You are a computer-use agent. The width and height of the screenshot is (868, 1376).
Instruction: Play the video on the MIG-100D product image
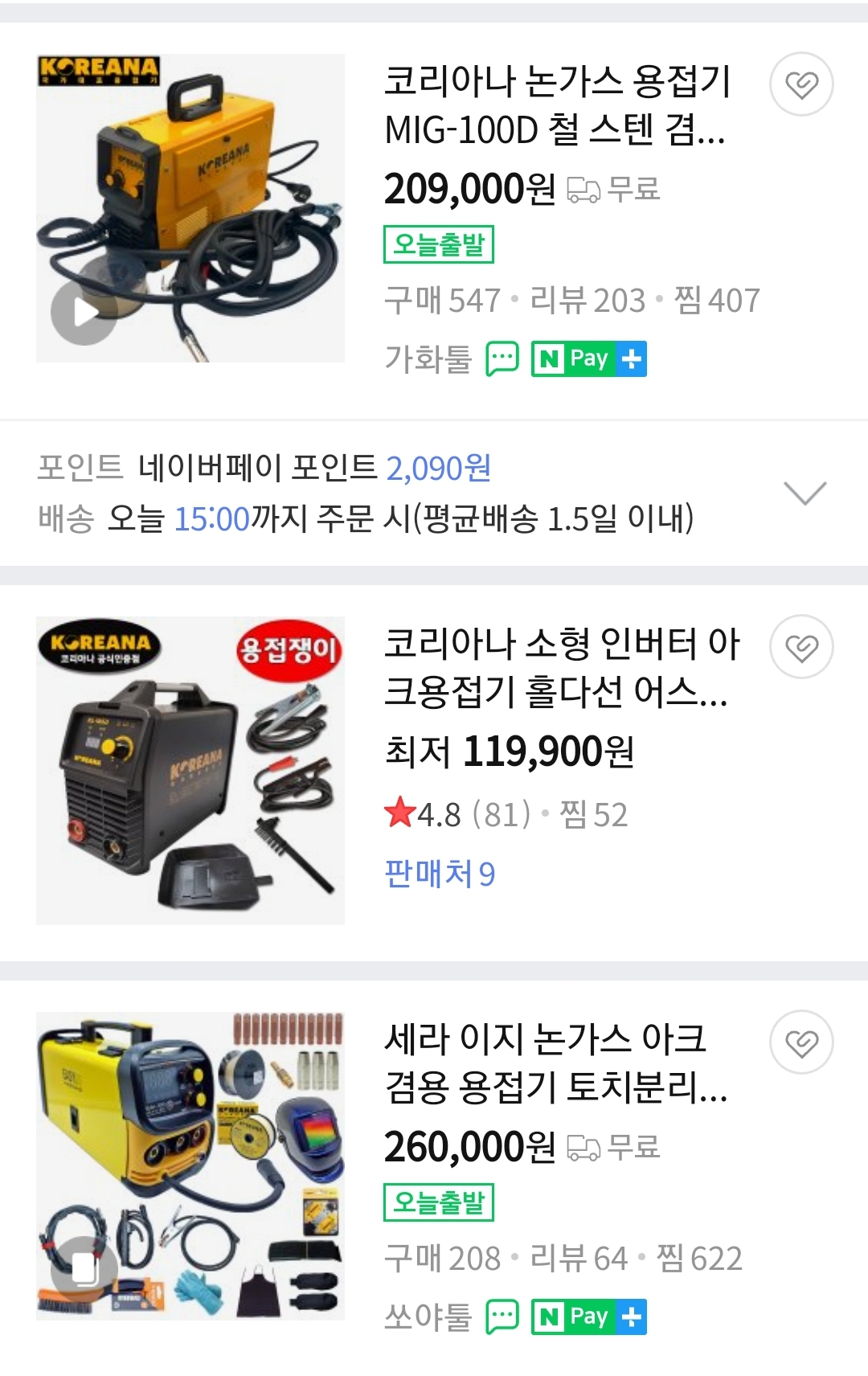coord(84,313)
